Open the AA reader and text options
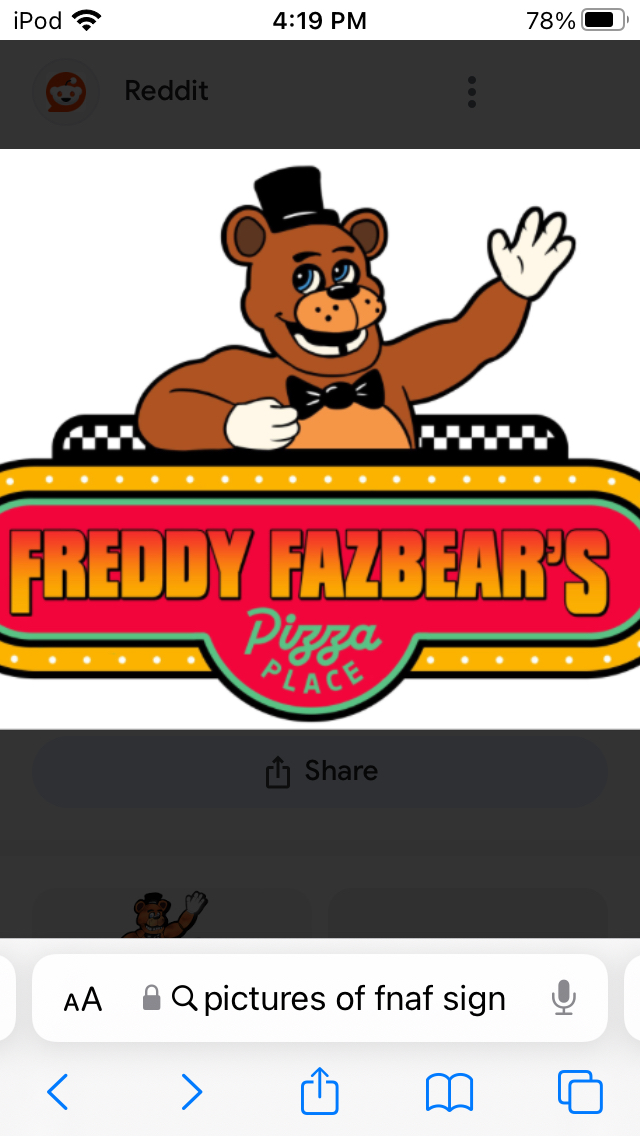 coord(83,999)
